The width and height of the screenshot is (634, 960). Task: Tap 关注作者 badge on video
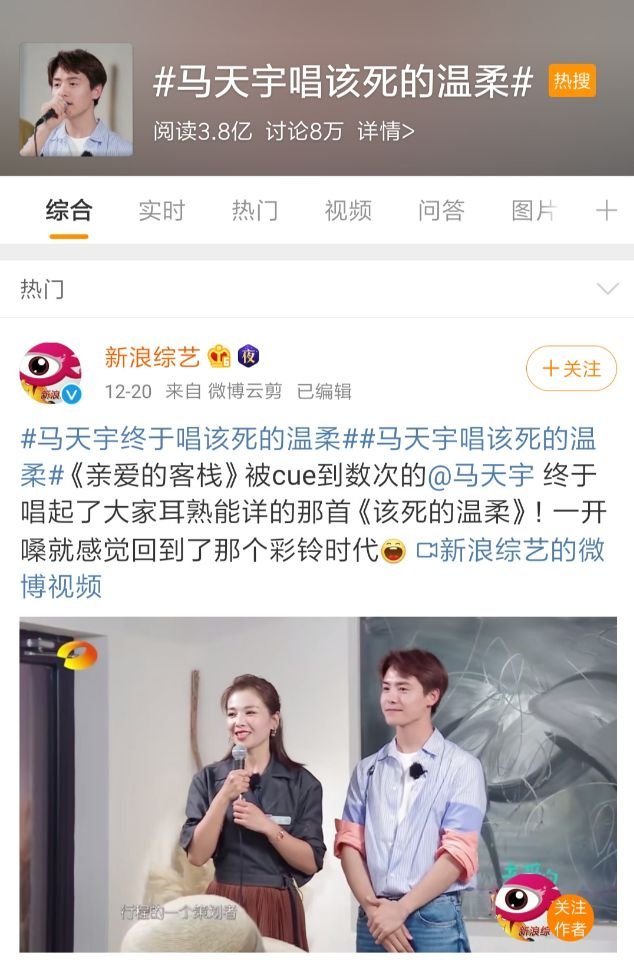(x=570, y=918)
